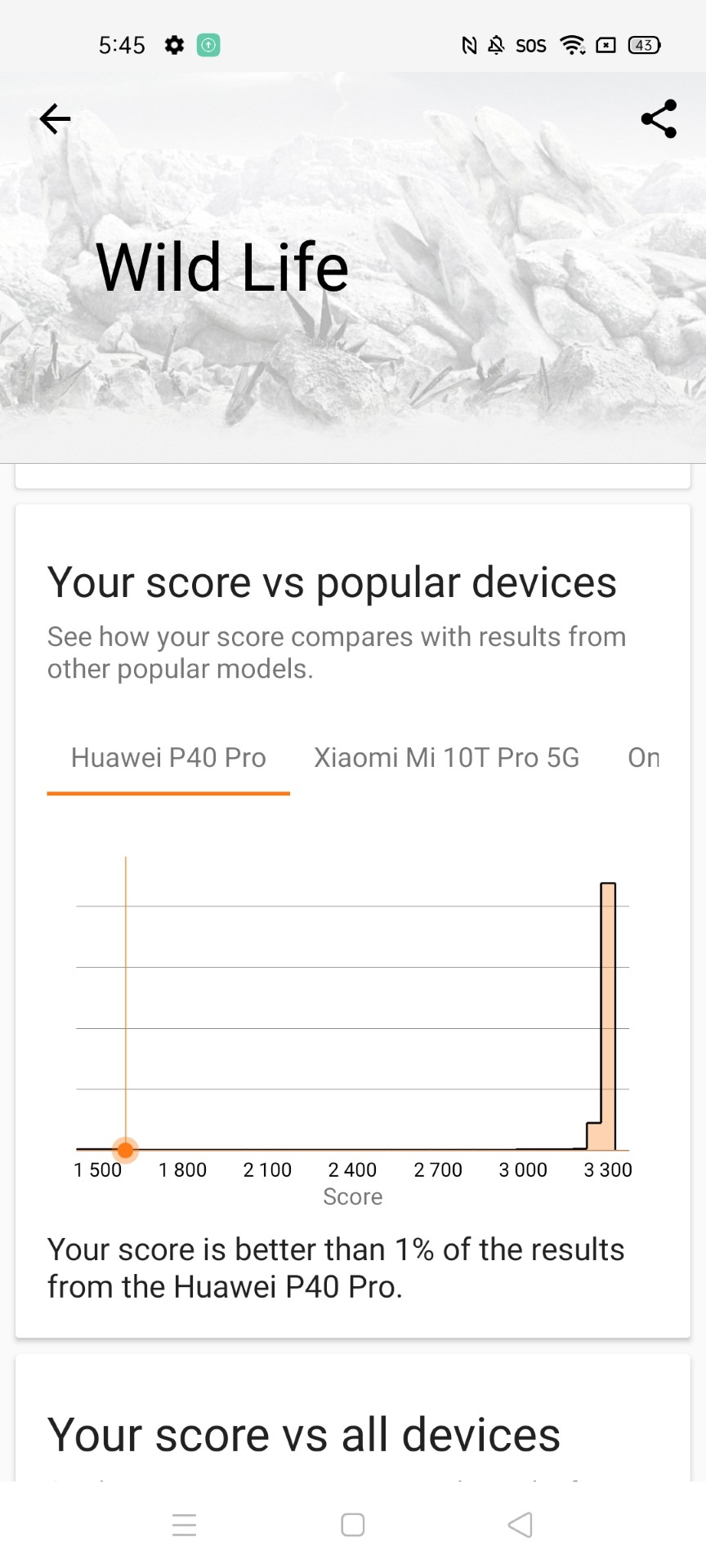Select the Huawei P40 Pro tab
The height and width of the screenshot is (1568, 706).
point(168,758)
